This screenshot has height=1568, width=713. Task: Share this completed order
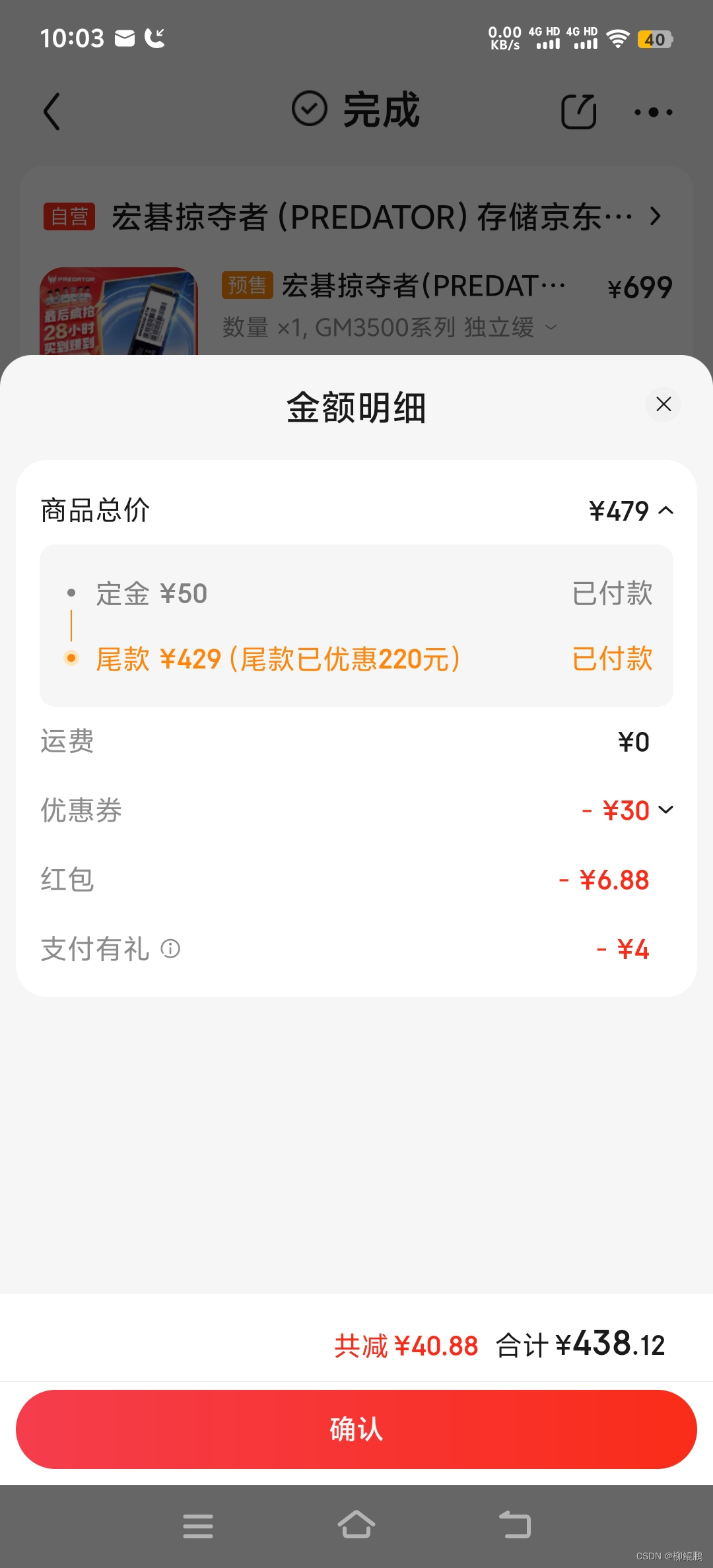click(578, 111)
